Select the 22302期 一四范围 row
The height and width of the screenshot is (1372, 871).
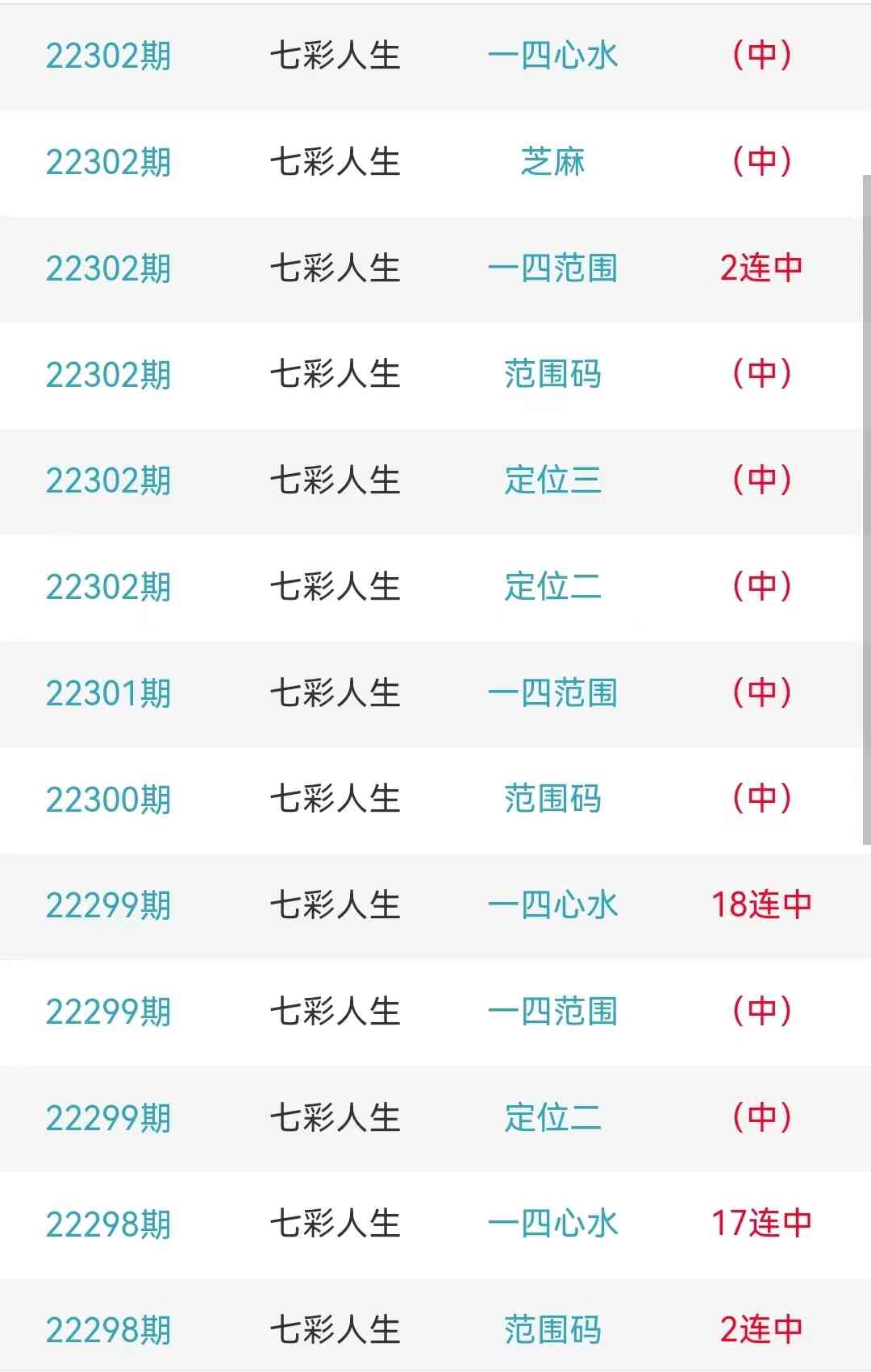tap(552, 268)
